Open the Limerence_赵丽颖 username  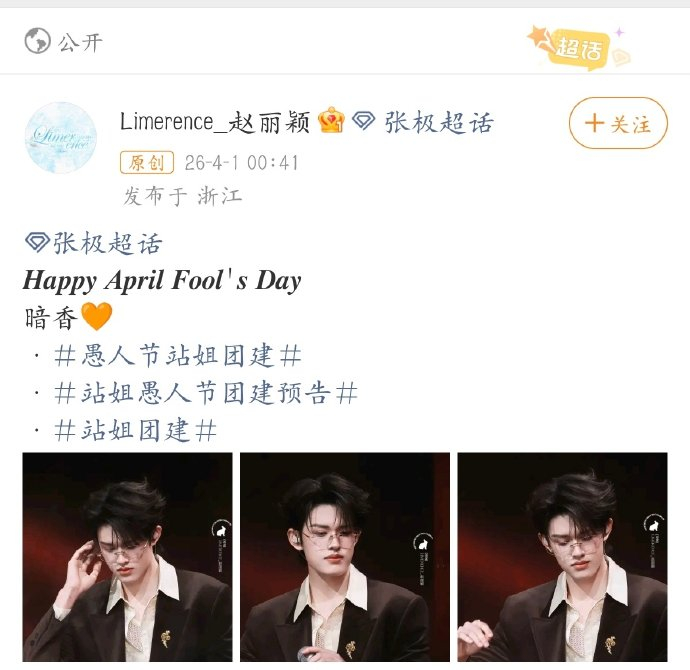coord(215,122)
